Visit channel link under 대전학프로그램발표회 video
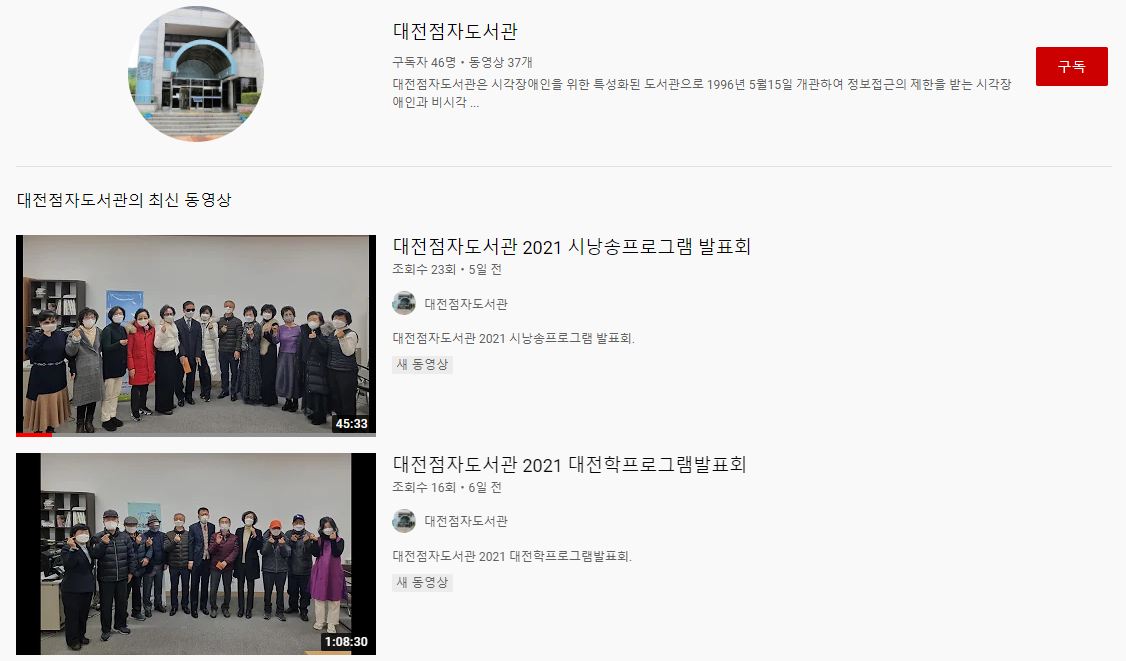The image size is (1126, 661). 465,521
